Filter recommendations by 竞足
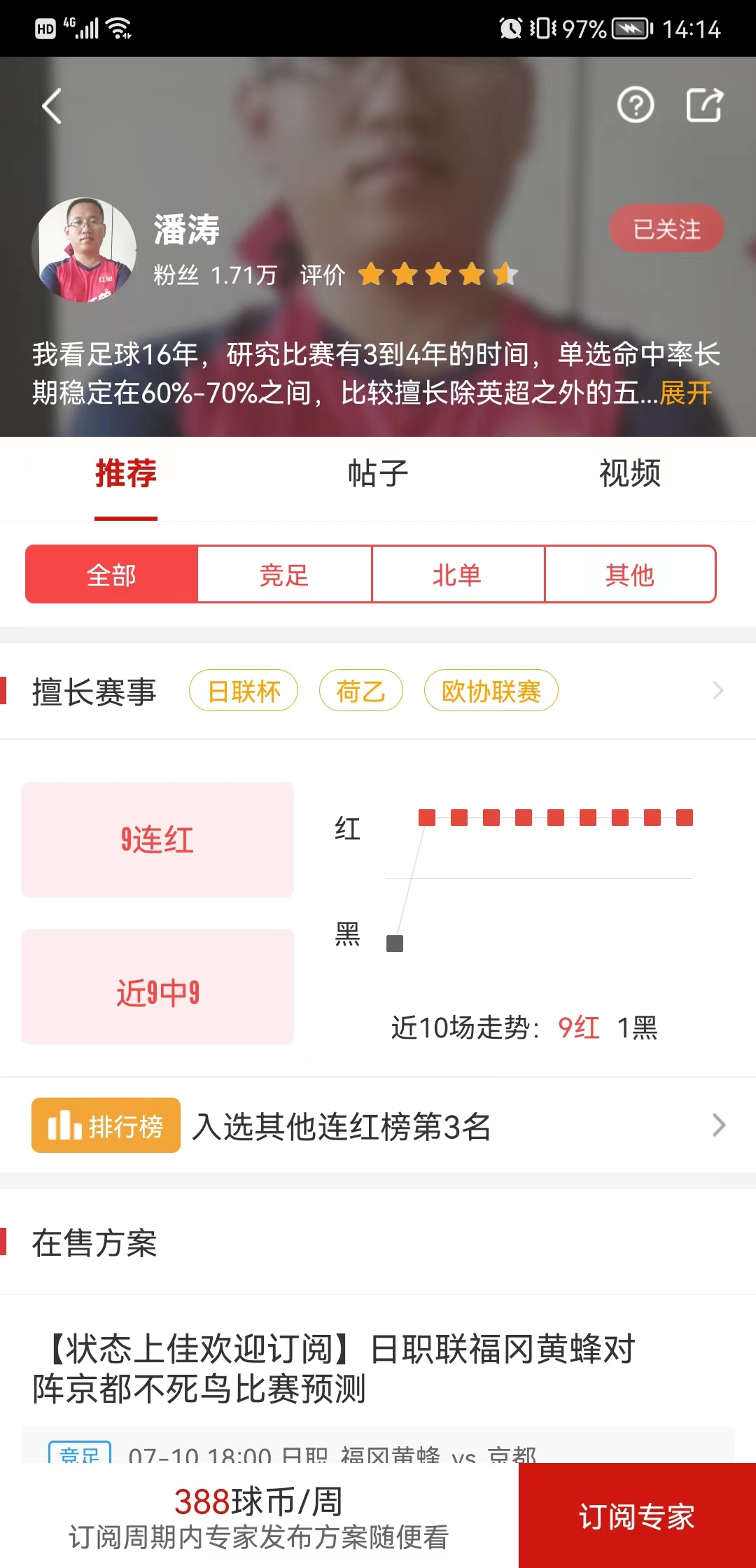The height and width of the screenshot is (1568, 756). [284, 575]
